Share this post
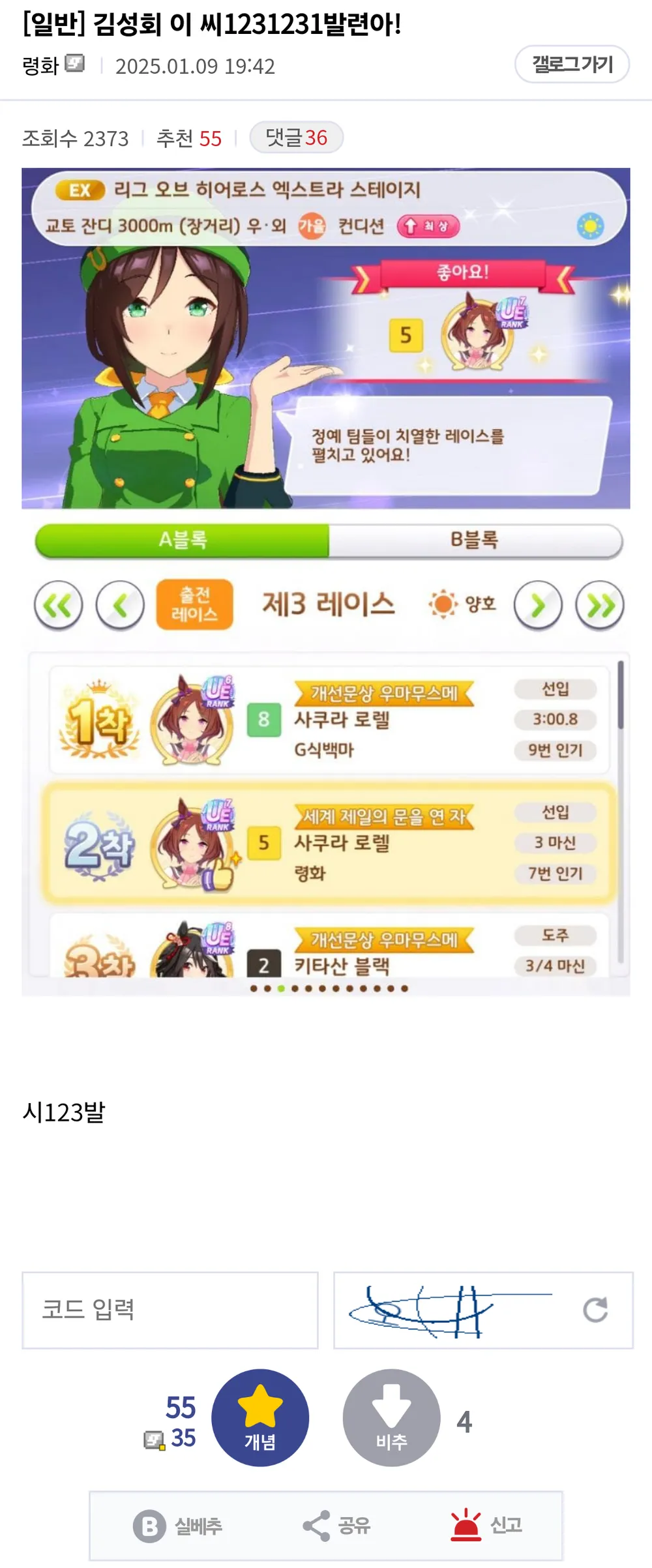 [337, 1526]
